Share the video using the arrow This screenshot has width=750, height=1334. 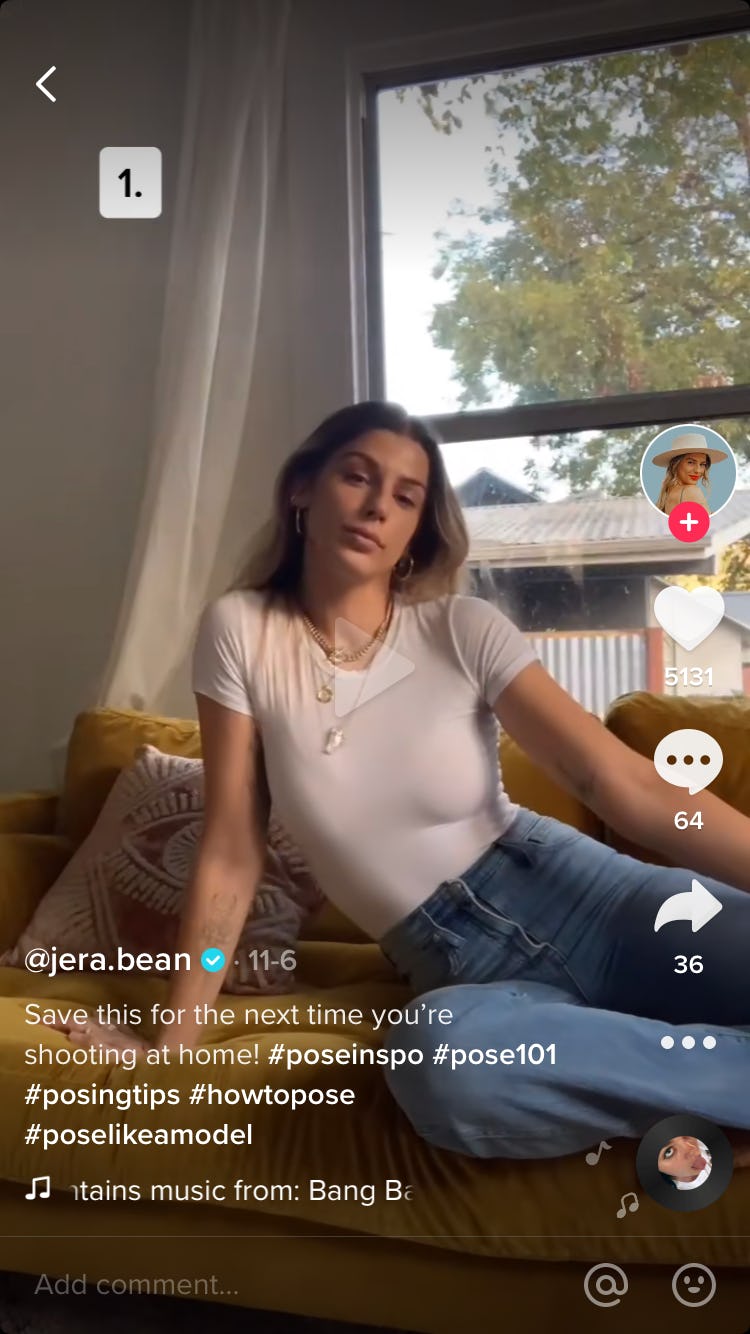(x=688, y=906)
